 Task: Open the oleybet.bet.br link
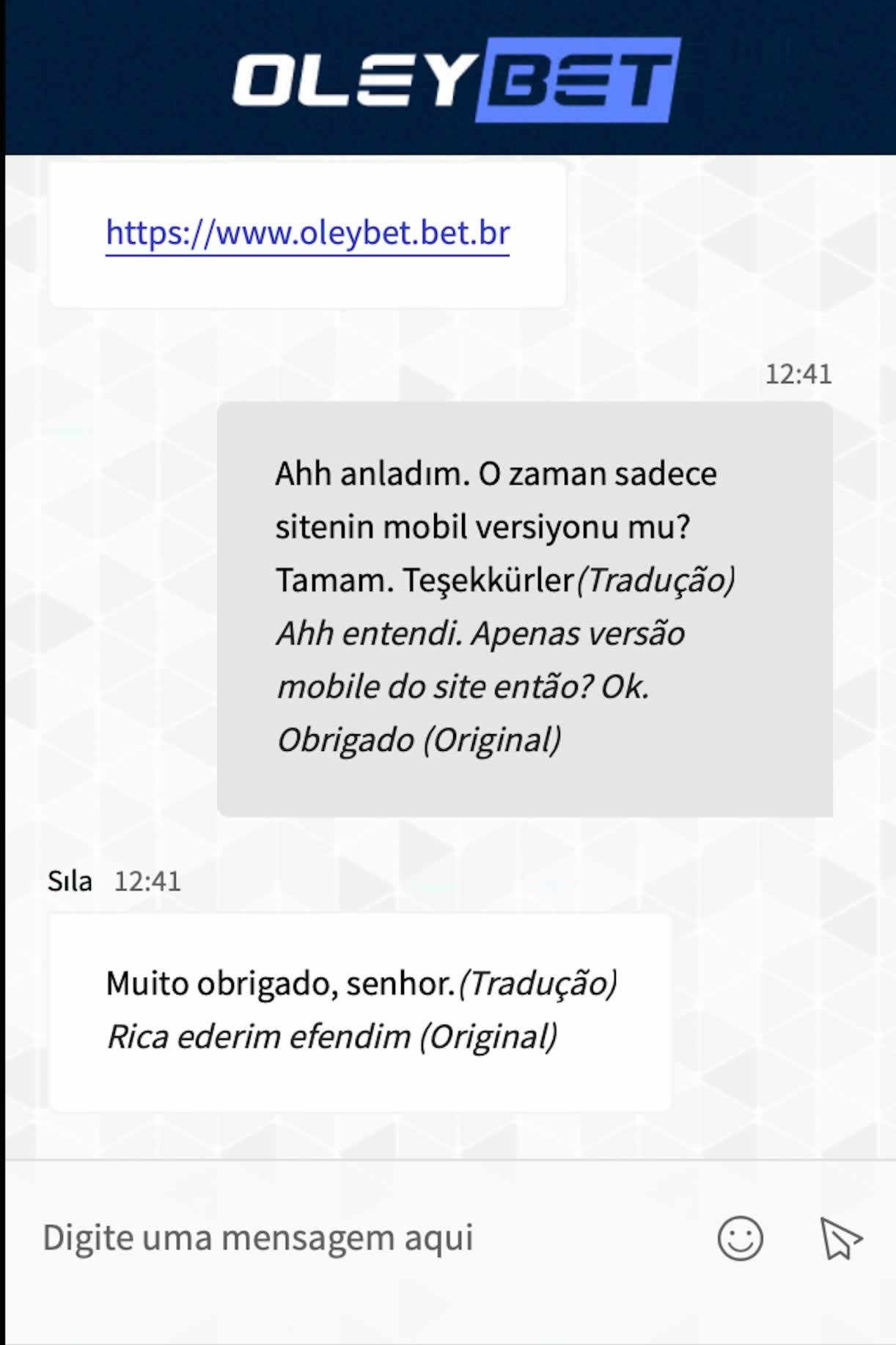pyautogui.click(x=307, y=233)
